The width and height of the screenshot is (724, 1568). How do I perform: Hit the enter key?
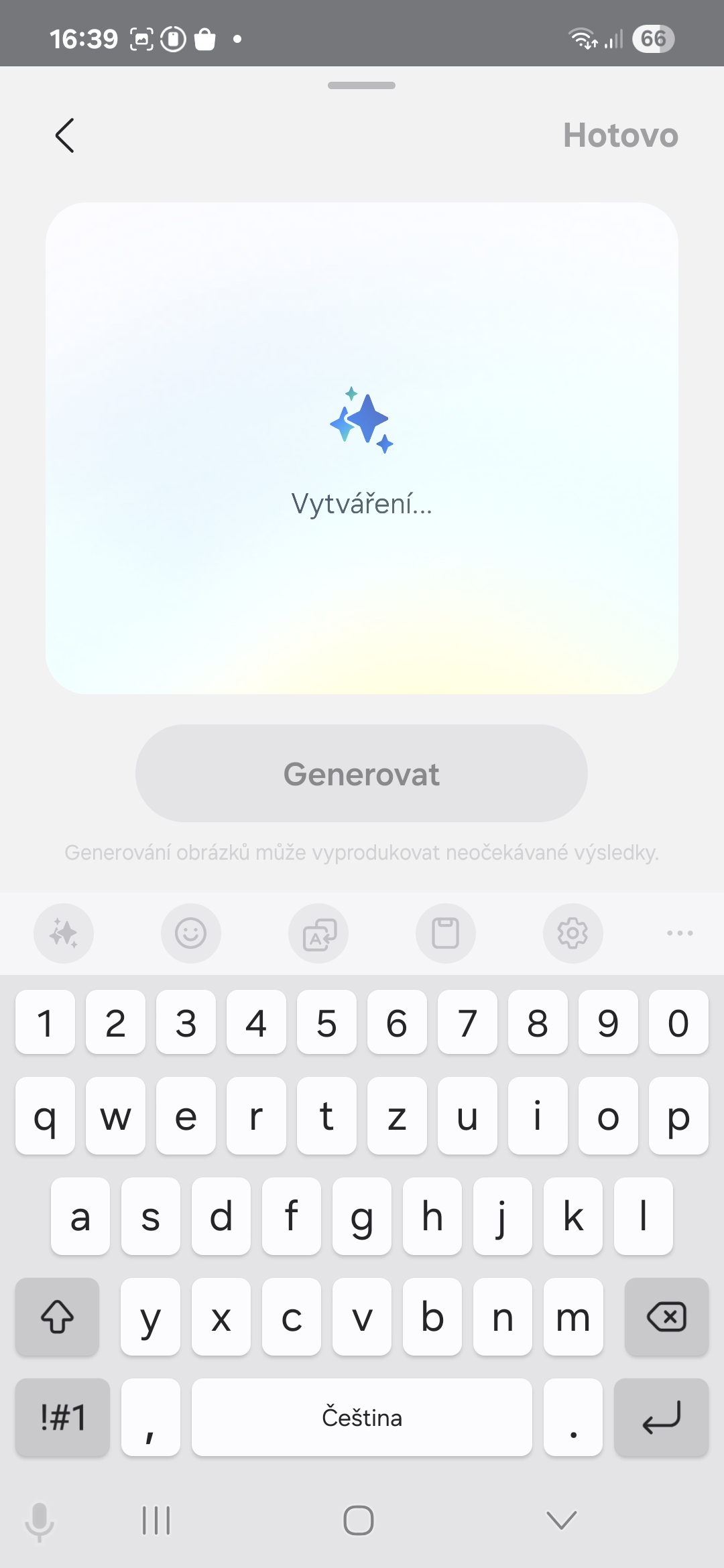point(662,1417)
